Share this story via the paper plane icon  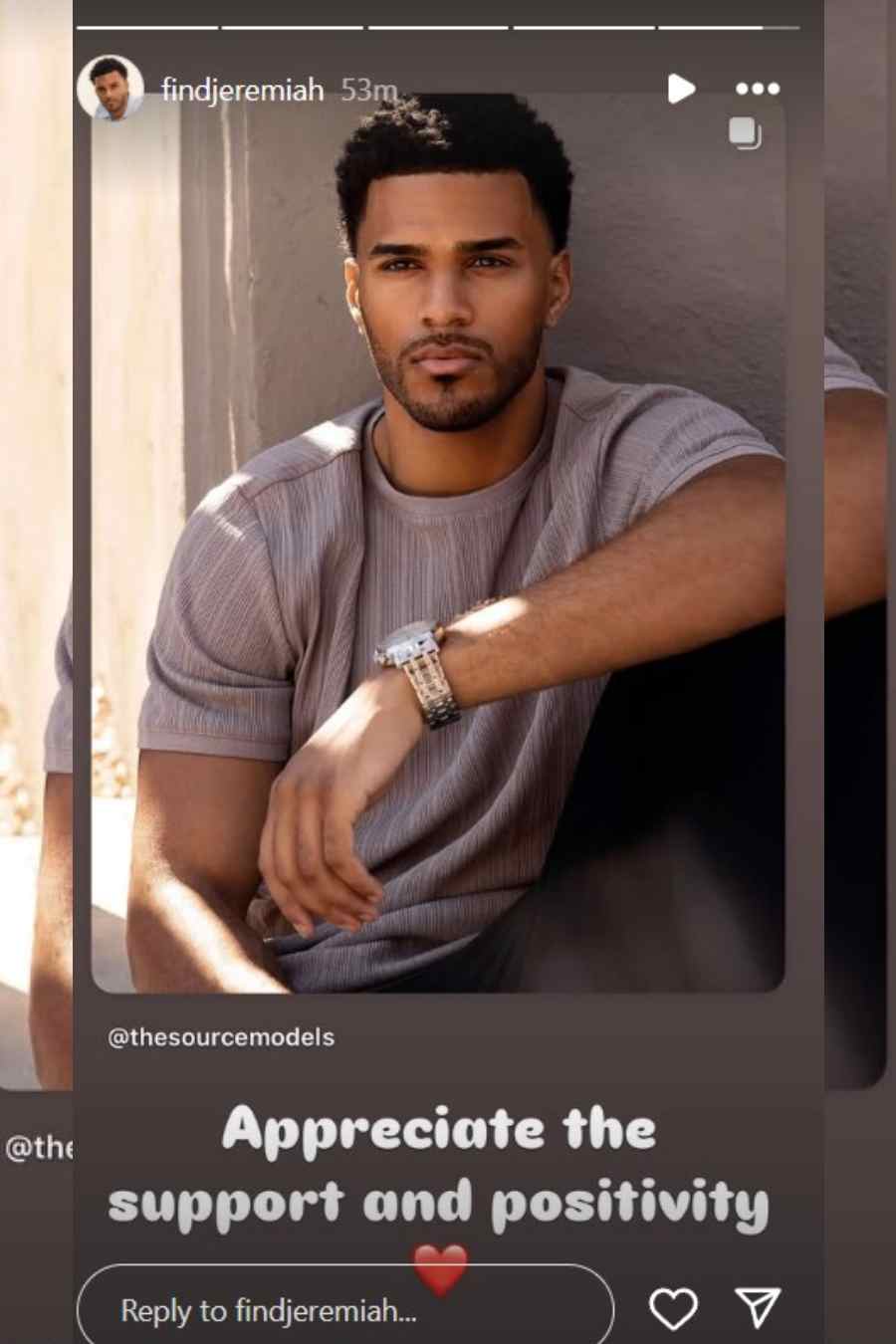coord(758,1308)
